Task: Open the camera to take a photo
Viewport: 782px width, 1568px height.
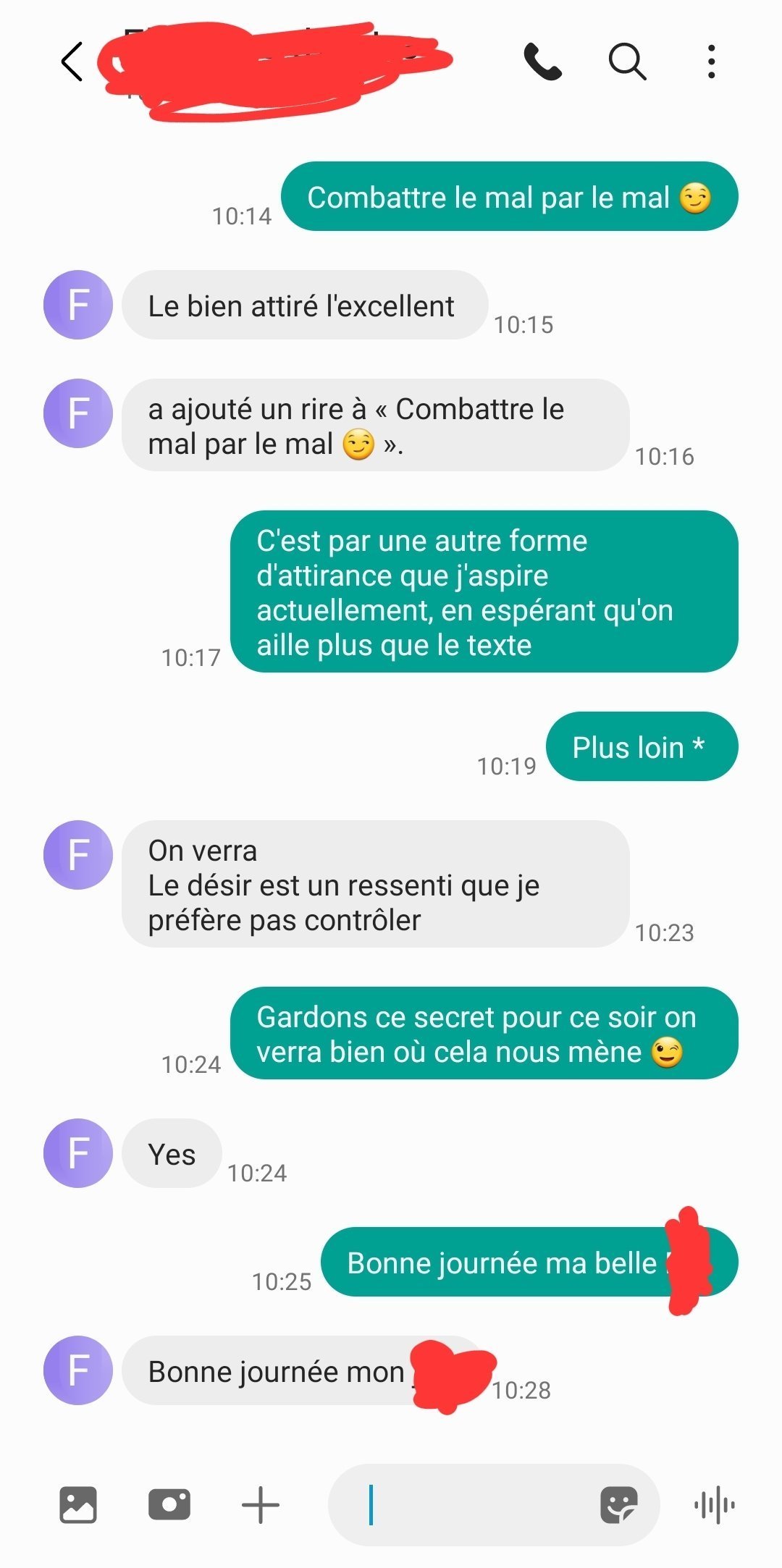Action: tap(169, 1505)
